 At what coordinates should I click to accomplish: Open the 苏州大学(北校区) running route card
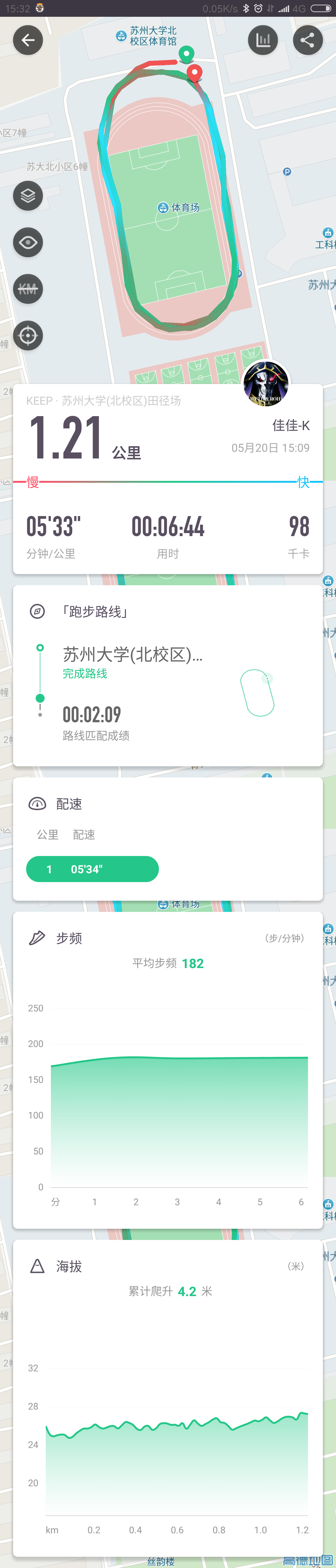coord(168,676)
